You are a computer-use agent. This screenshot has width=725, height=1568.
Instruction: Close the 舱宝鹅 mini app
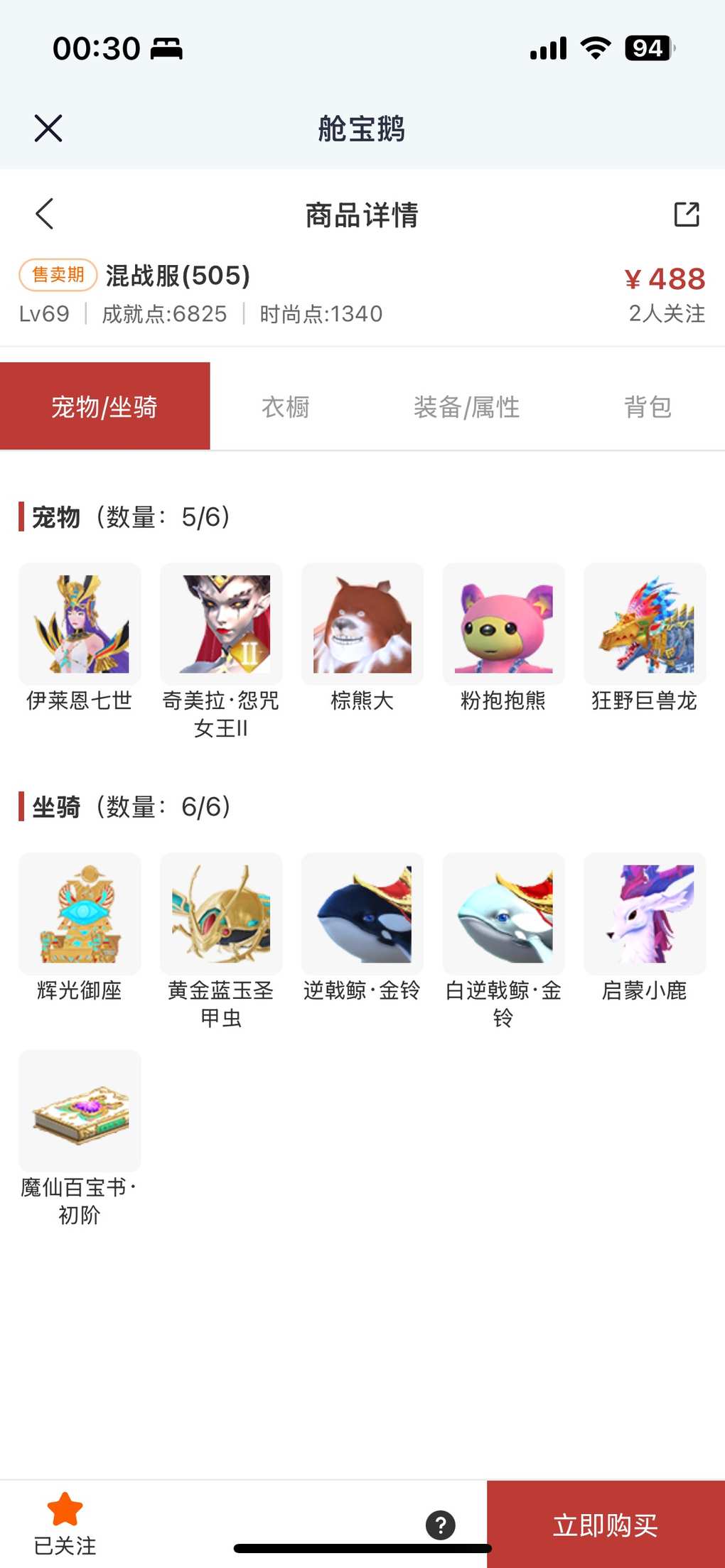(x=48, y=129)
